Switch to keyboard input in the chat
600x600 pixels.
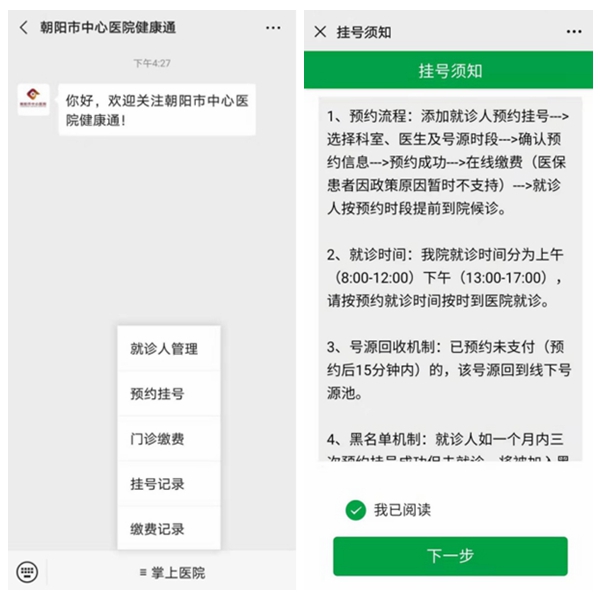27,573
